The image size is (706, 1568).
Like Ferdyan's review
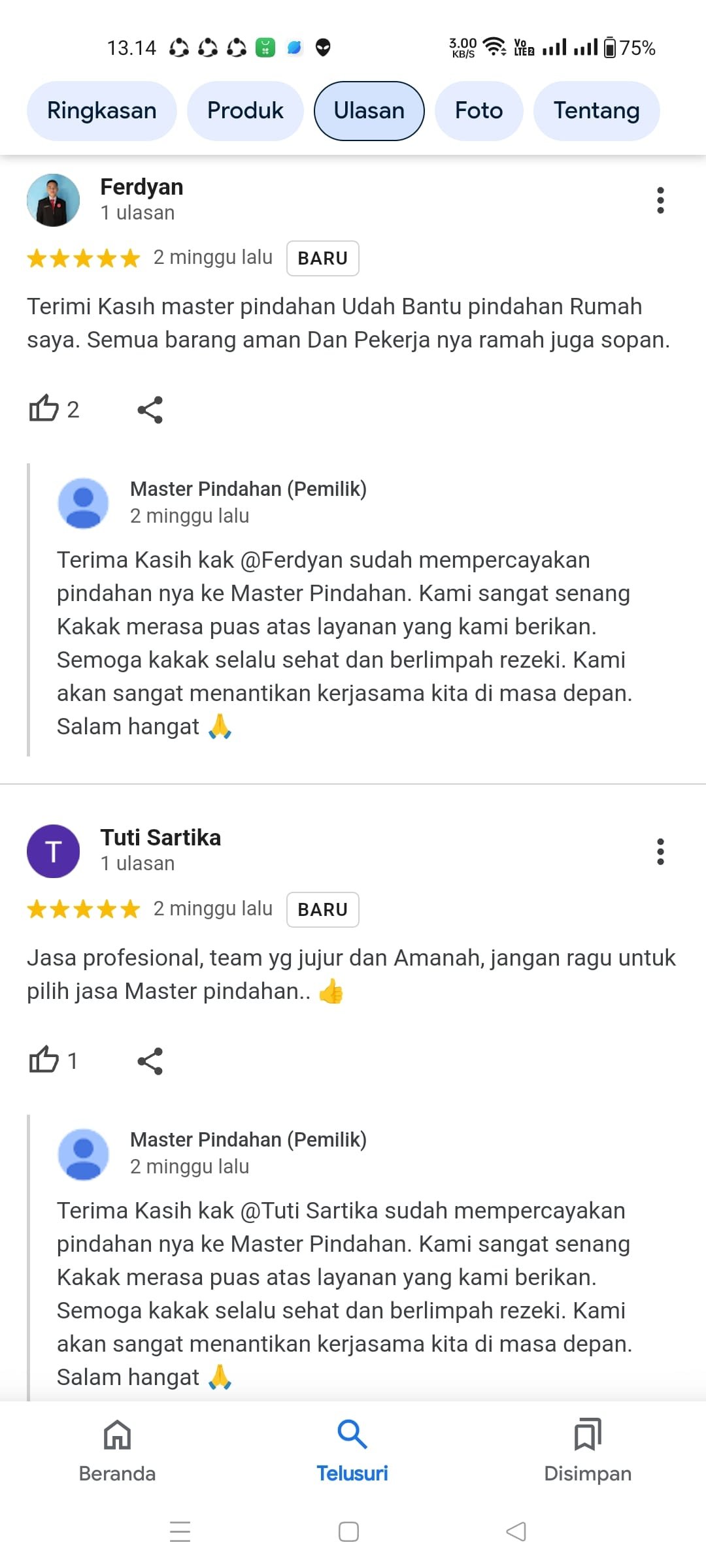44,409
